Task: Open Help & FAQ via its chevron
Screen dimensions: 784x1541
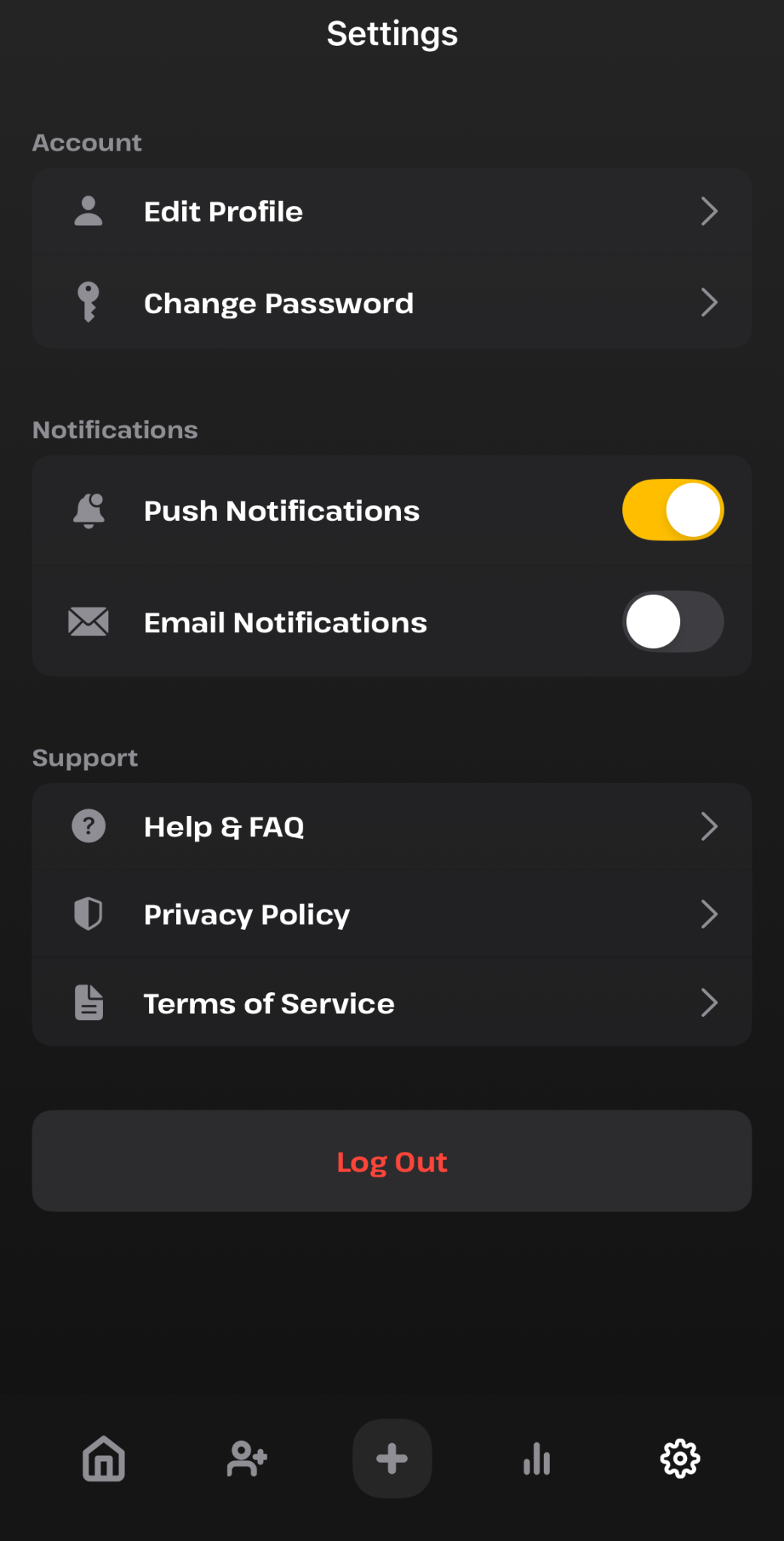Action: pyautogui.click(x=709, y=826)
